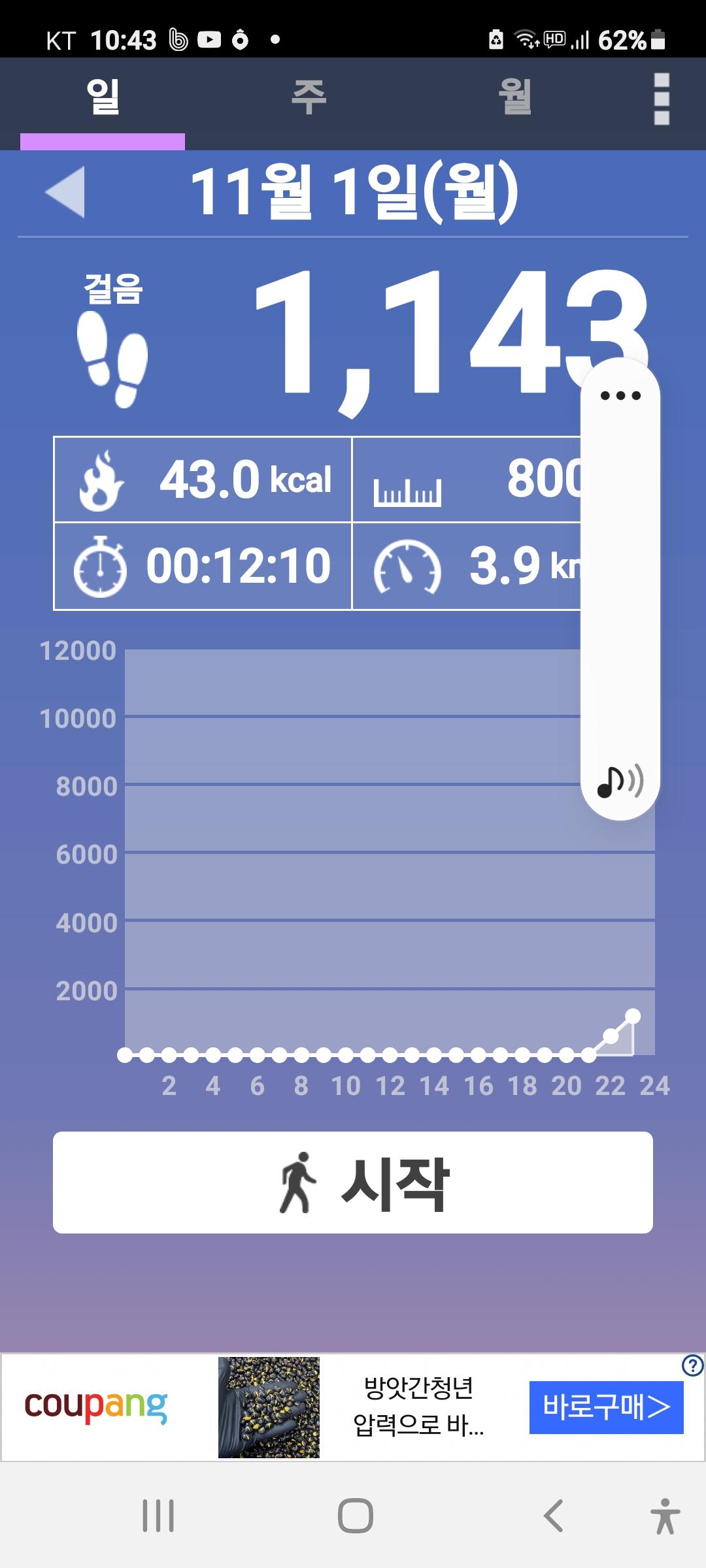Viewport: 706px width, 1568px height.
Task: Open the 바로구매 Coupang ad button
Action: [x=606, y=1407]
